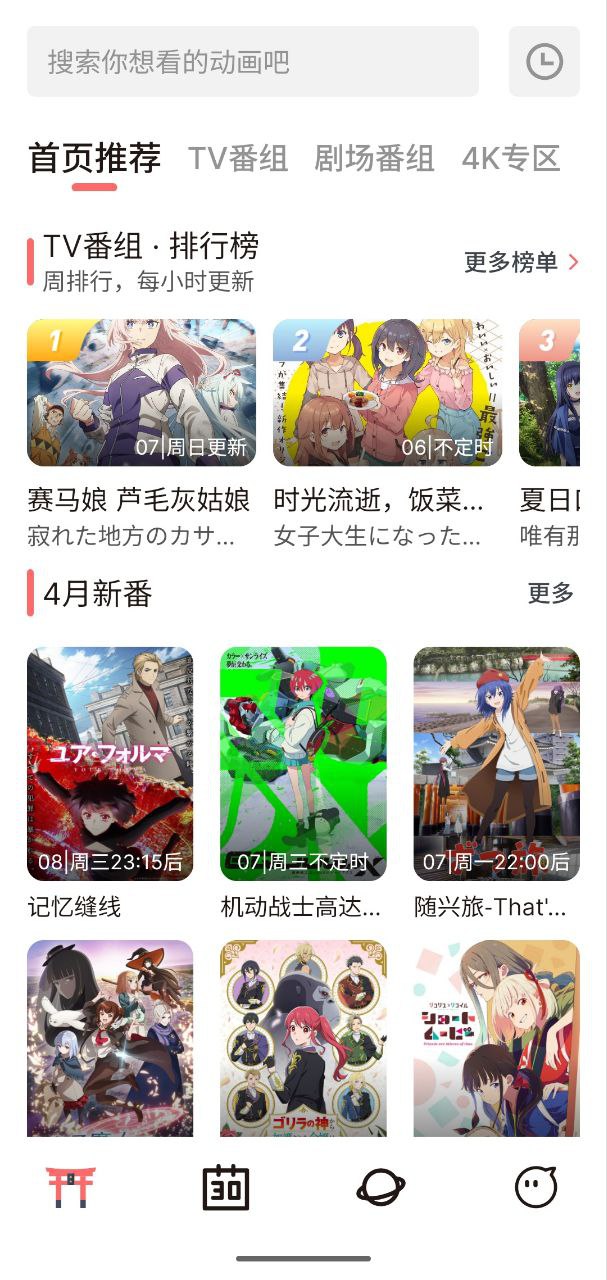
Task: Open 更多榜单 rankings link
Action: tap(521, 262)
